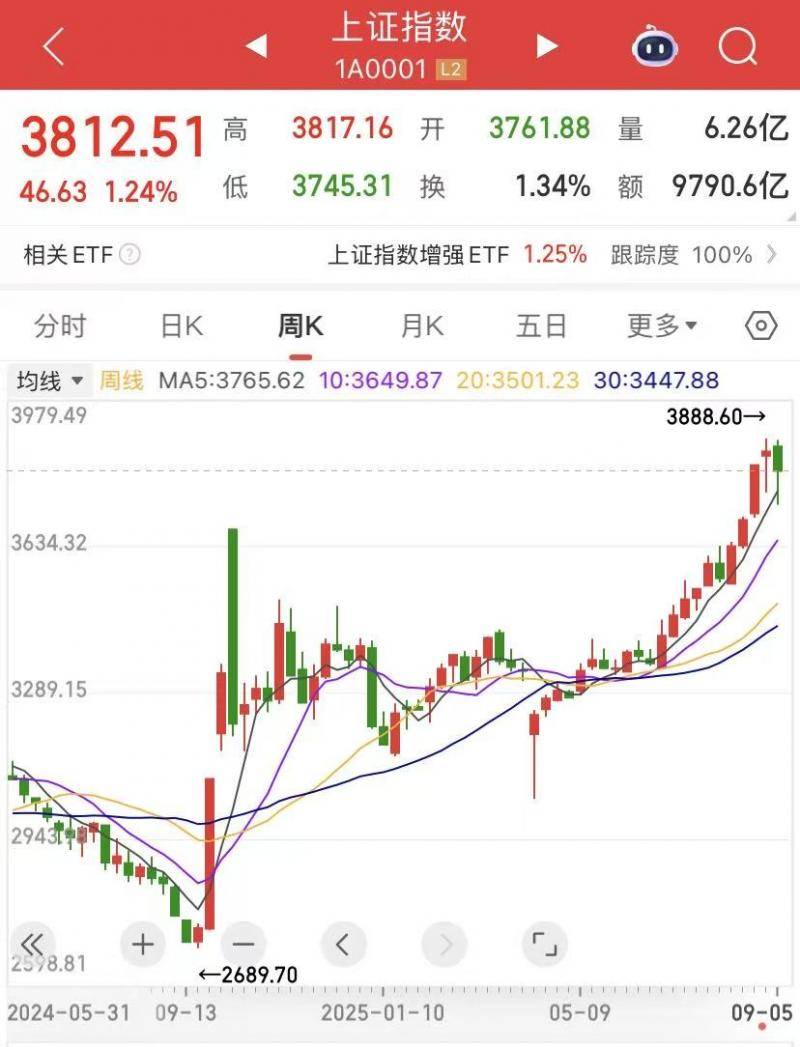Switch to previous stock with the left triangle

[257, 45]
